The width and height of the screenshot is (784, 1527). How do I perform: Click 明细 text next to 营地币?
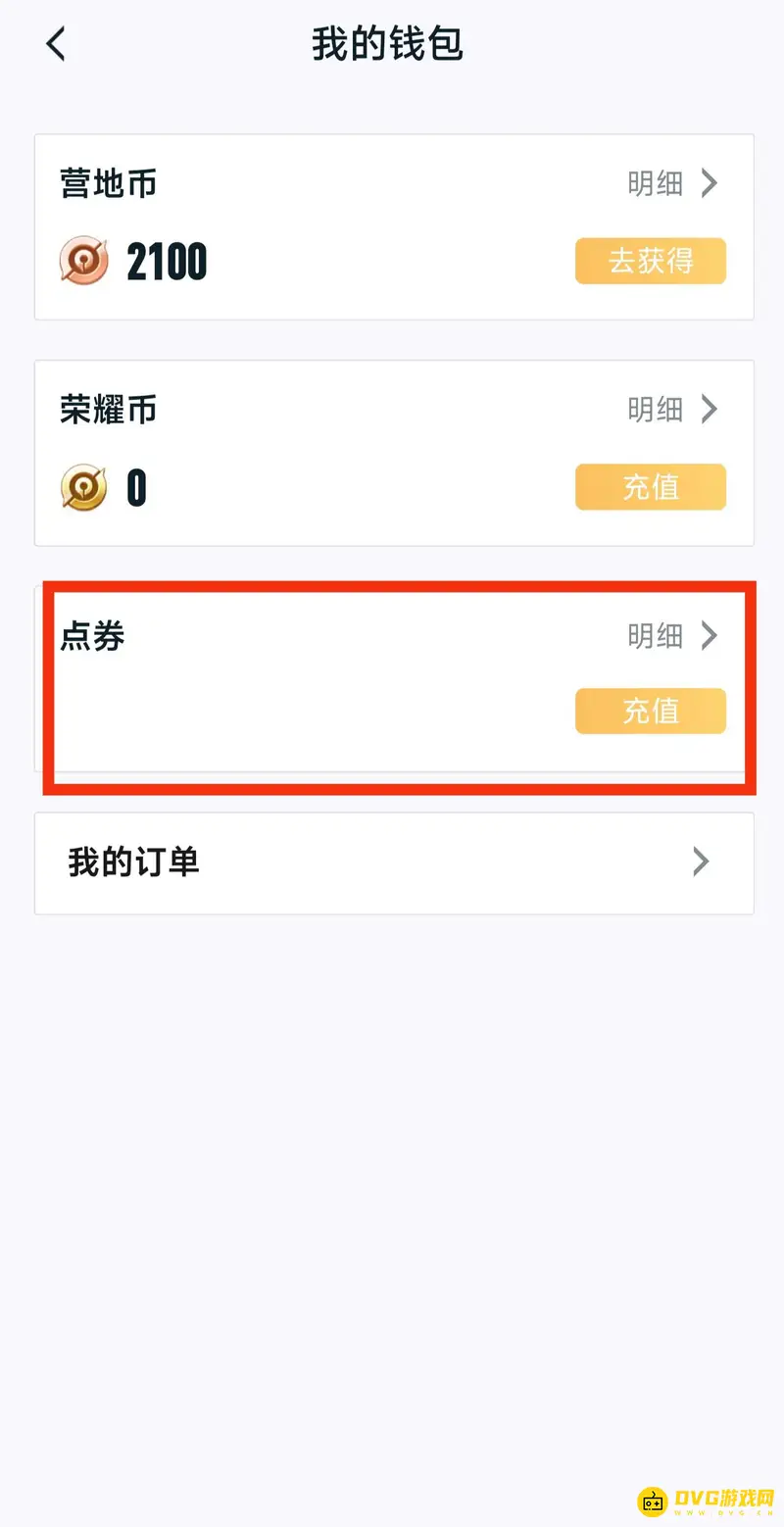click(x=655, y=183)
